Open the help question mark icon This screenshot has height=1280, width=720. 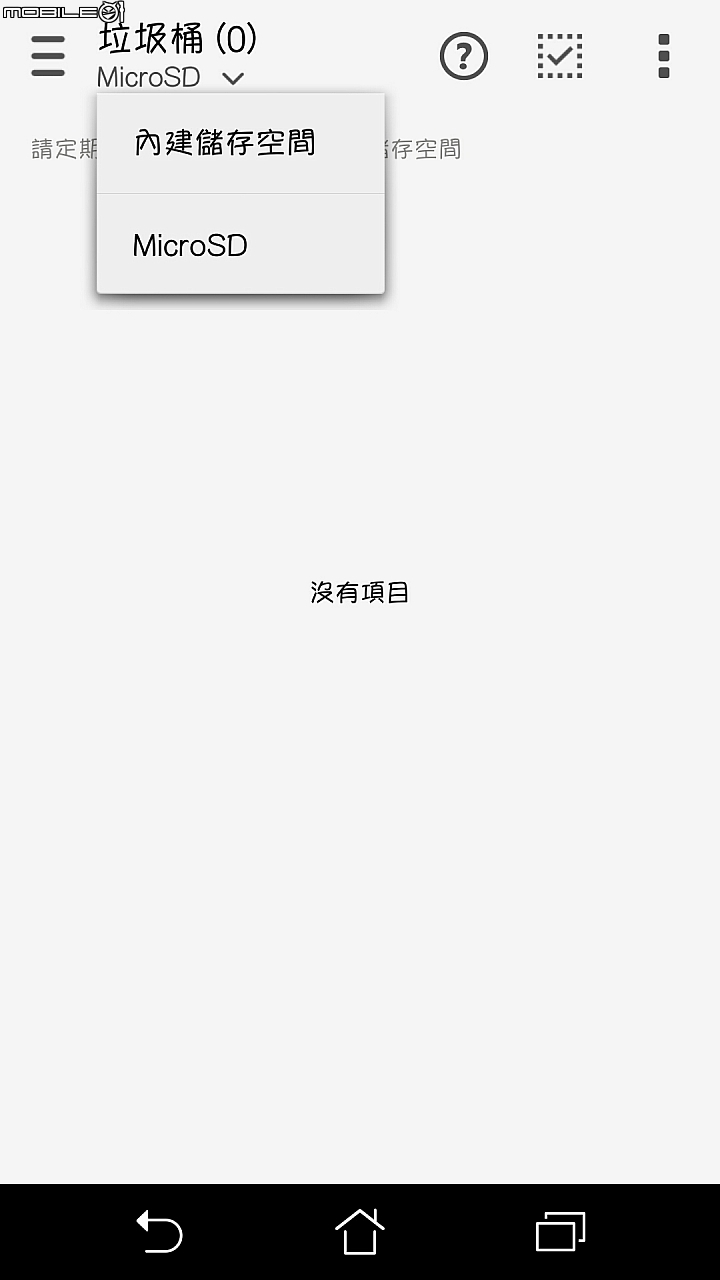click(464, 57)
